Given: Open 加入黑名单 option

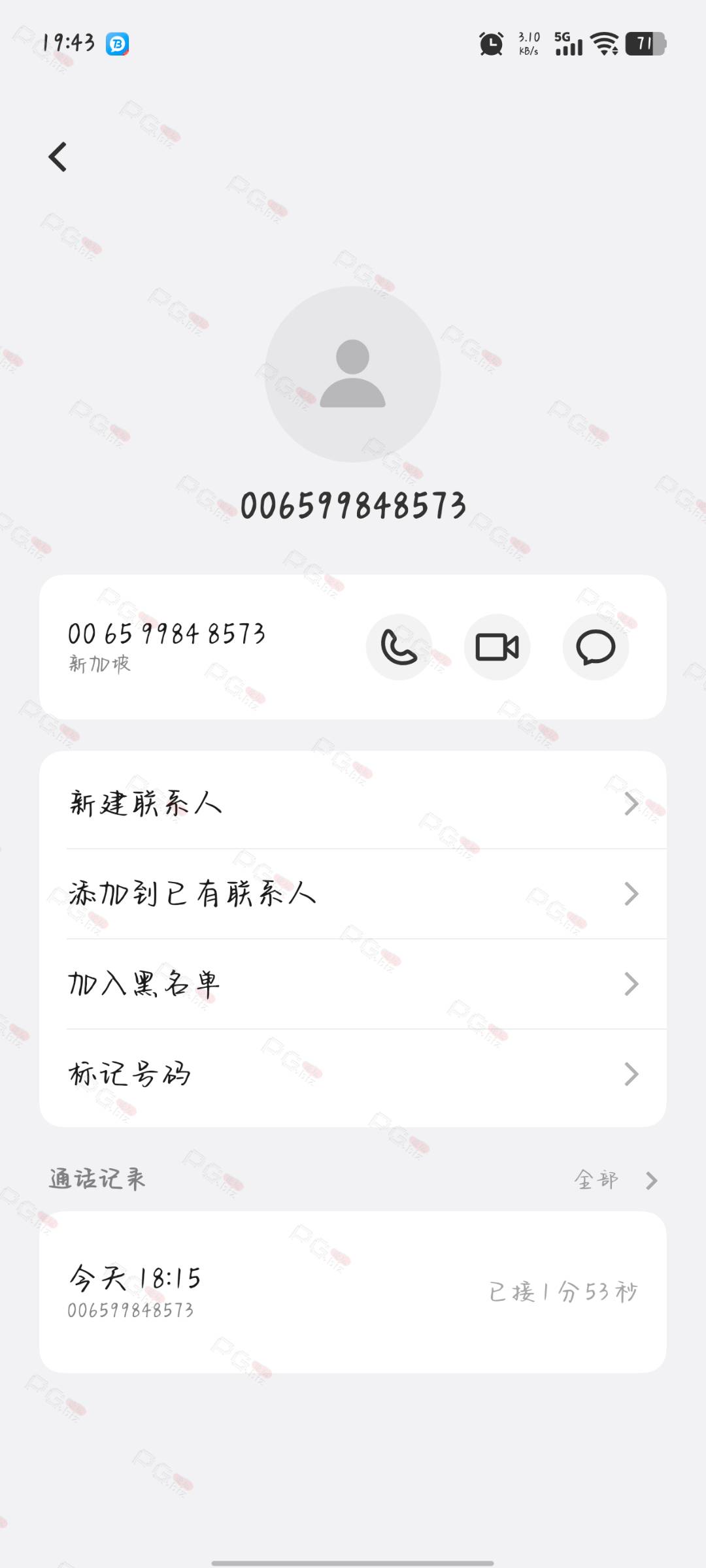Looking at the screenshot, I should coord(353,984).
